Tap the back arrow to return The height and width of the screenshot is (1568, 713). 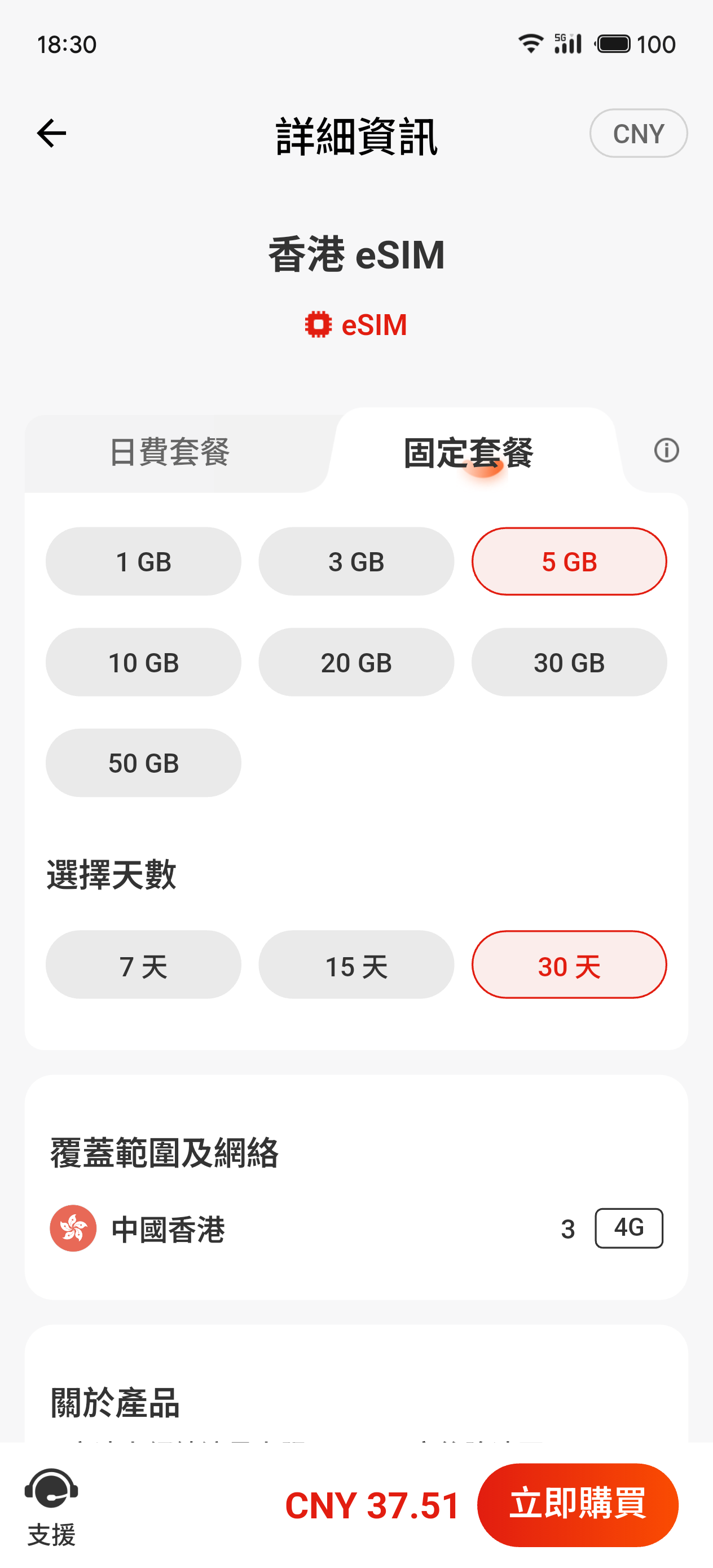coord(52,134)
